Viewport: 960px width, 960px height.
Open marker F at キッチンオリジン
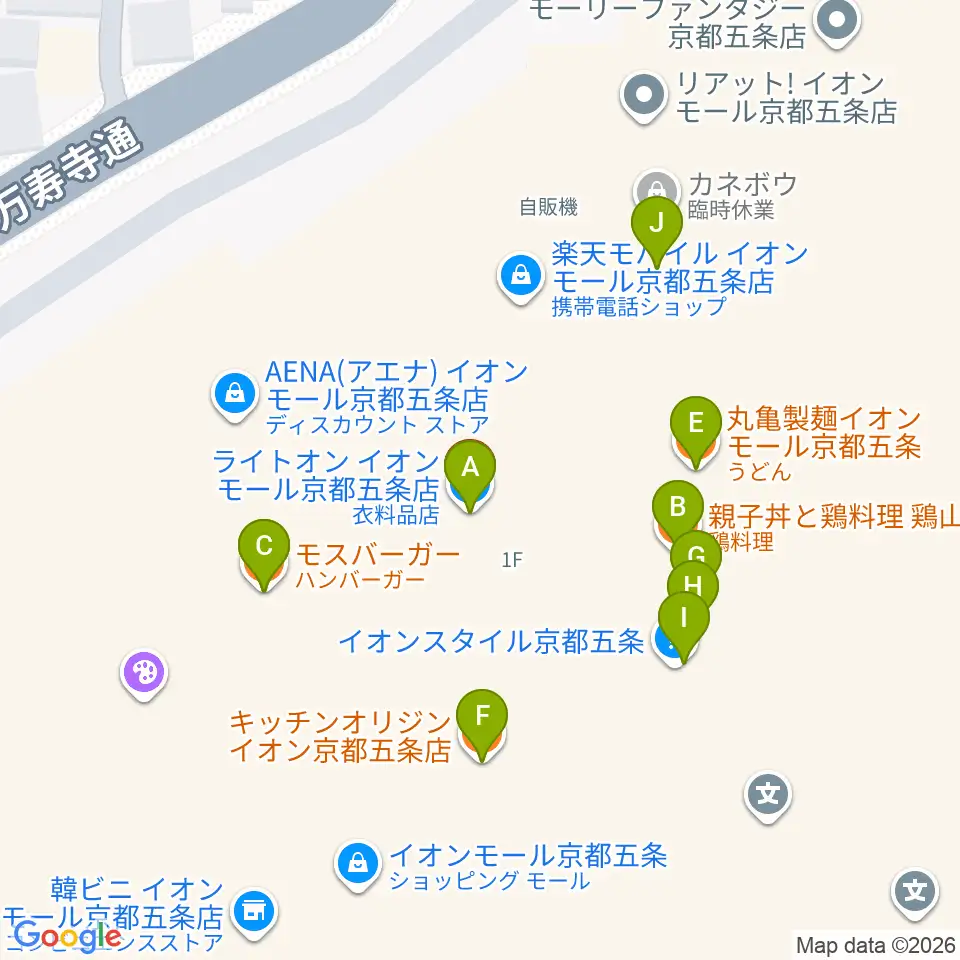pos(482,716)
